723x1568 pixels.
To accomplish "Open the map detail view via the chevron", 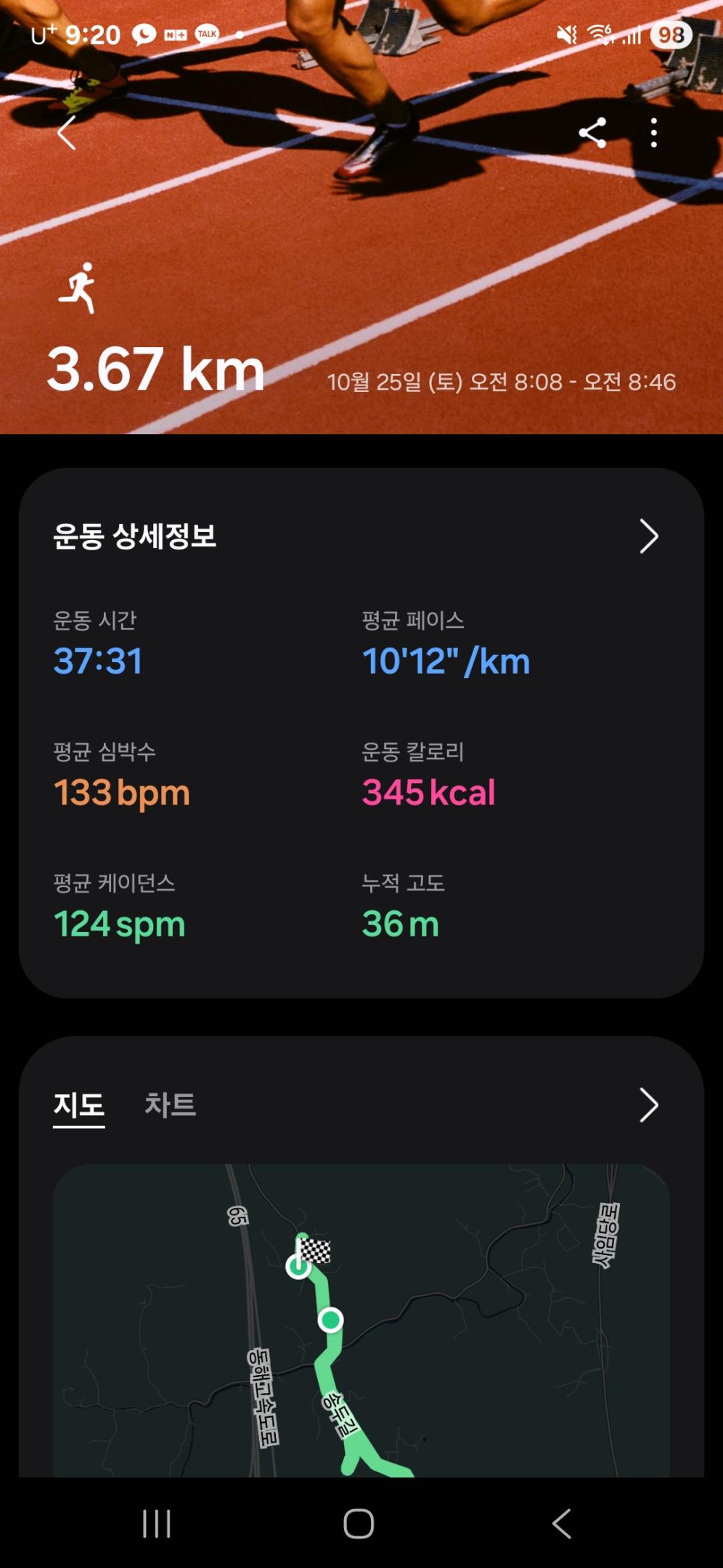I will pos(648,1105).
